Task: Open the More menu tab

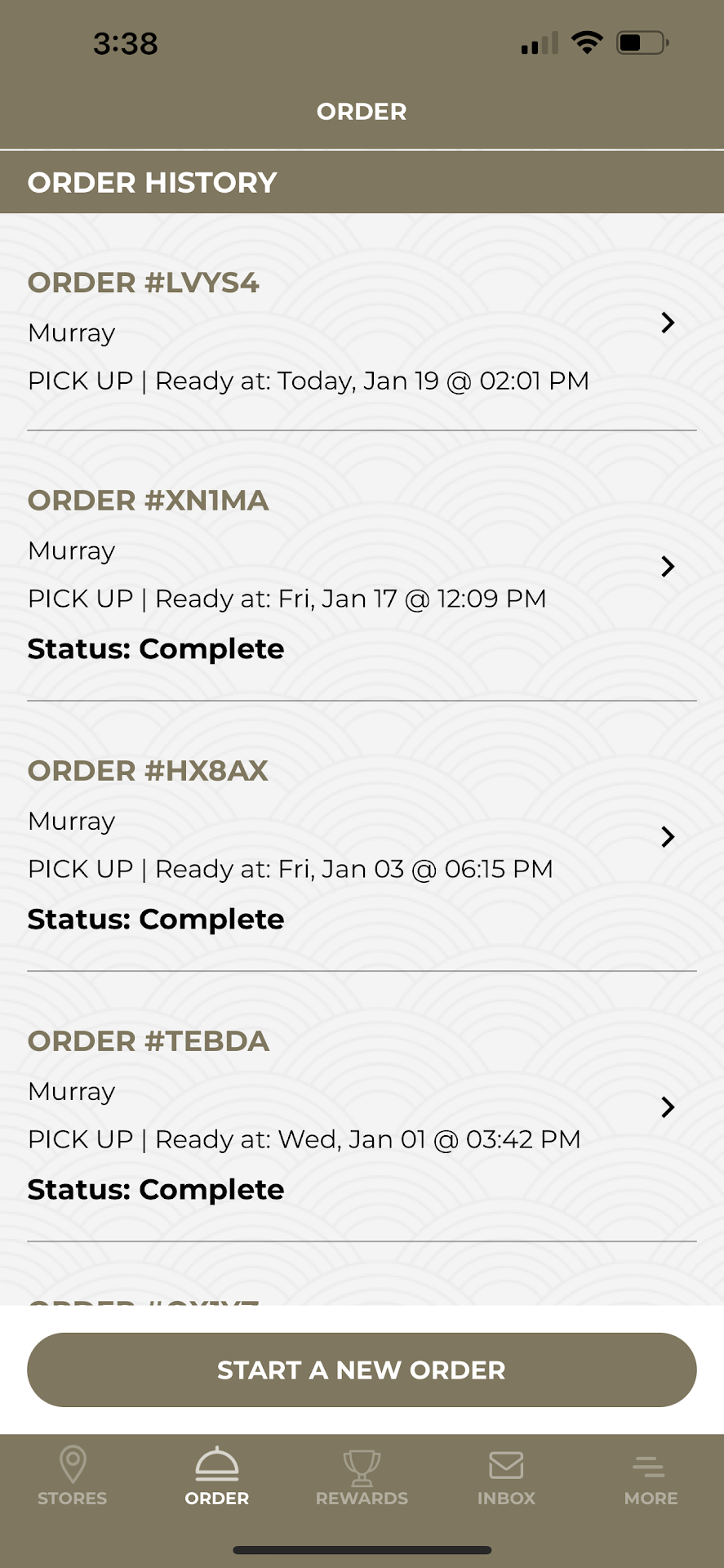Action: click(x=651, y=1476)
